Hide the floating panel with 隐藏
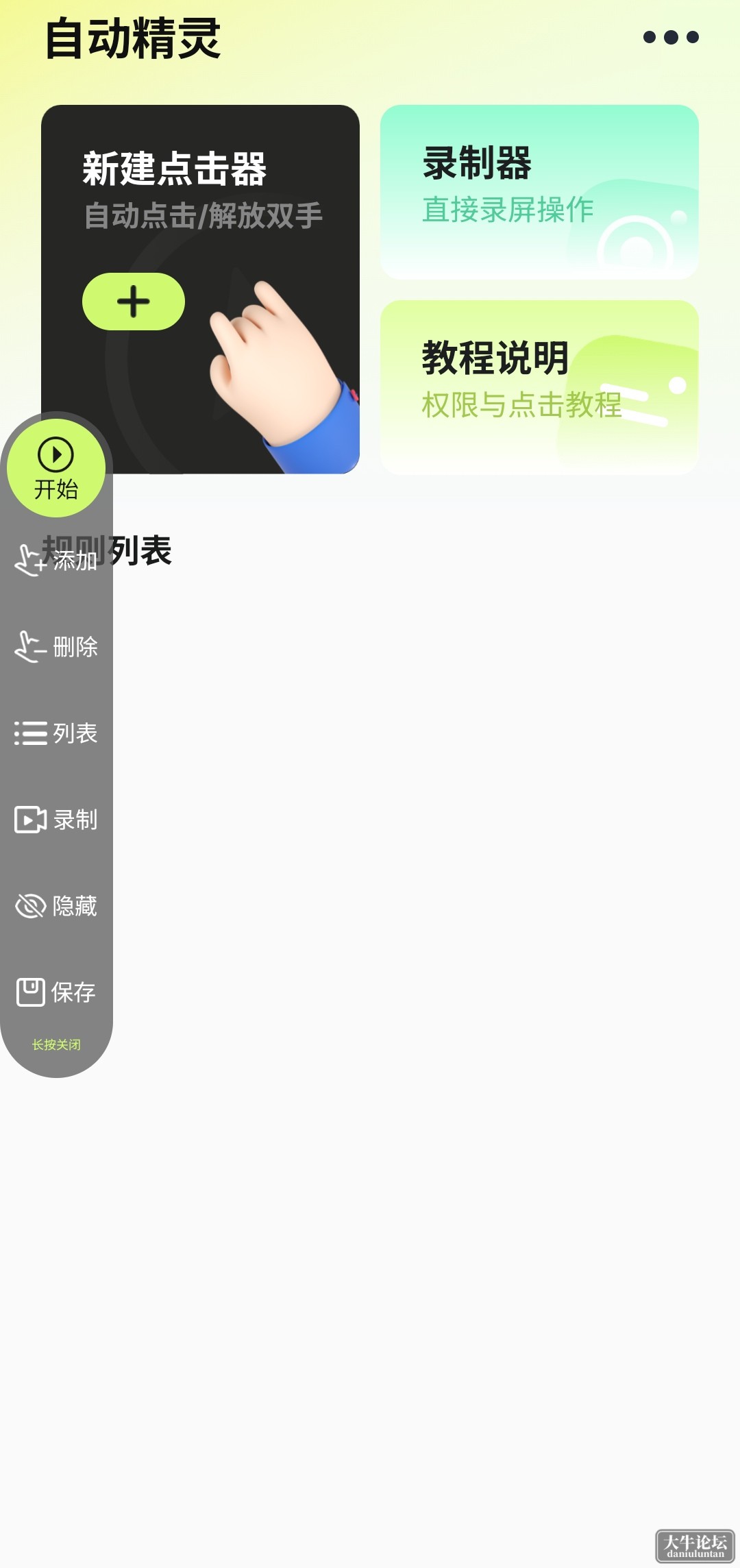740x1568 pixels. pyautogui.click(x=56, y=906)
